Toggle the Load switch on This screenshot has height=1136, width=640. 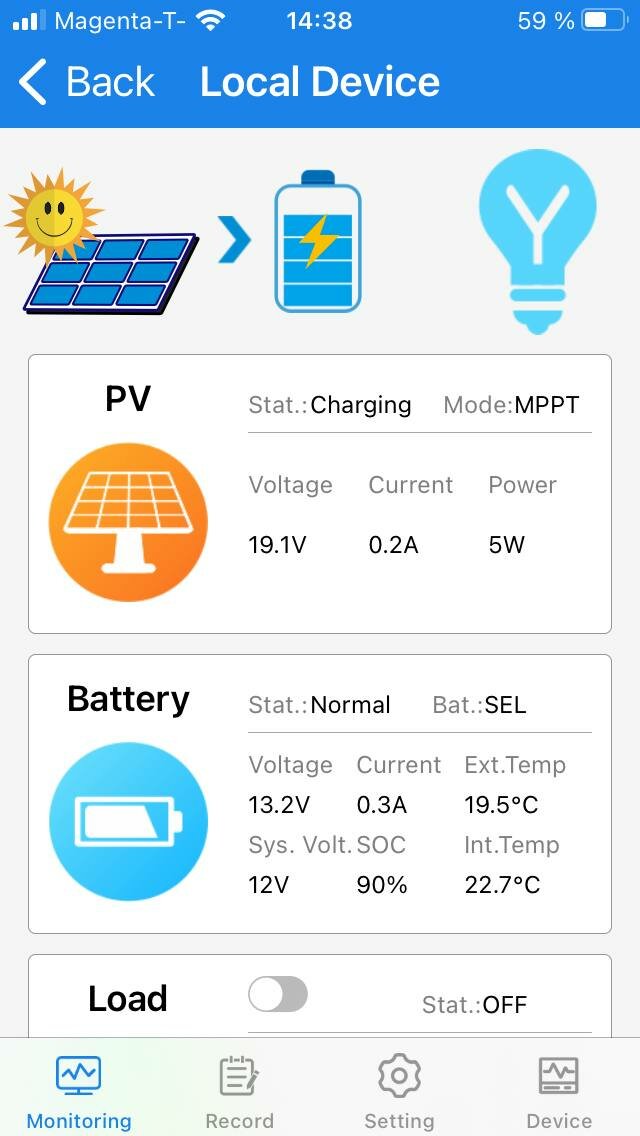(278, 994)
